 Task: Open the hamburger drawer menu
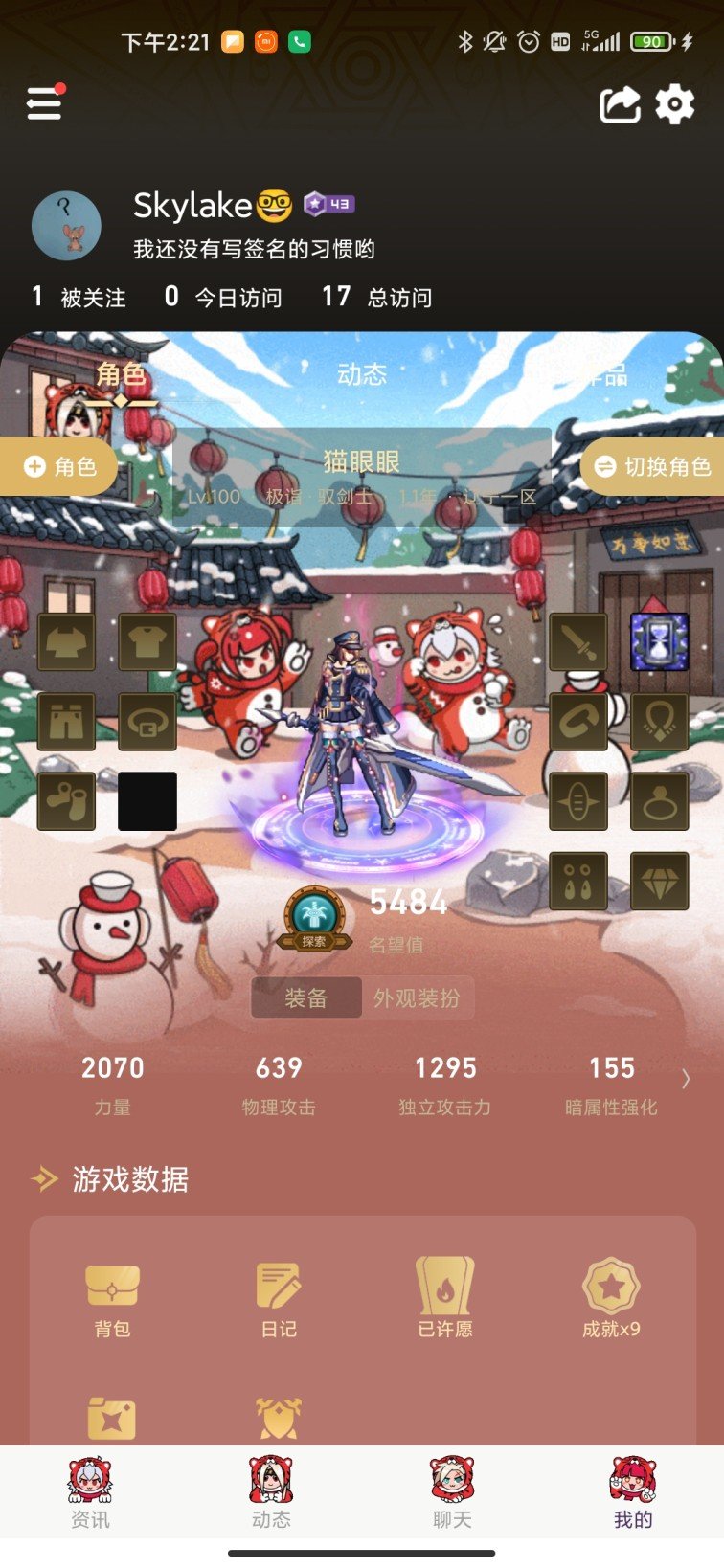tap(44, 103)
